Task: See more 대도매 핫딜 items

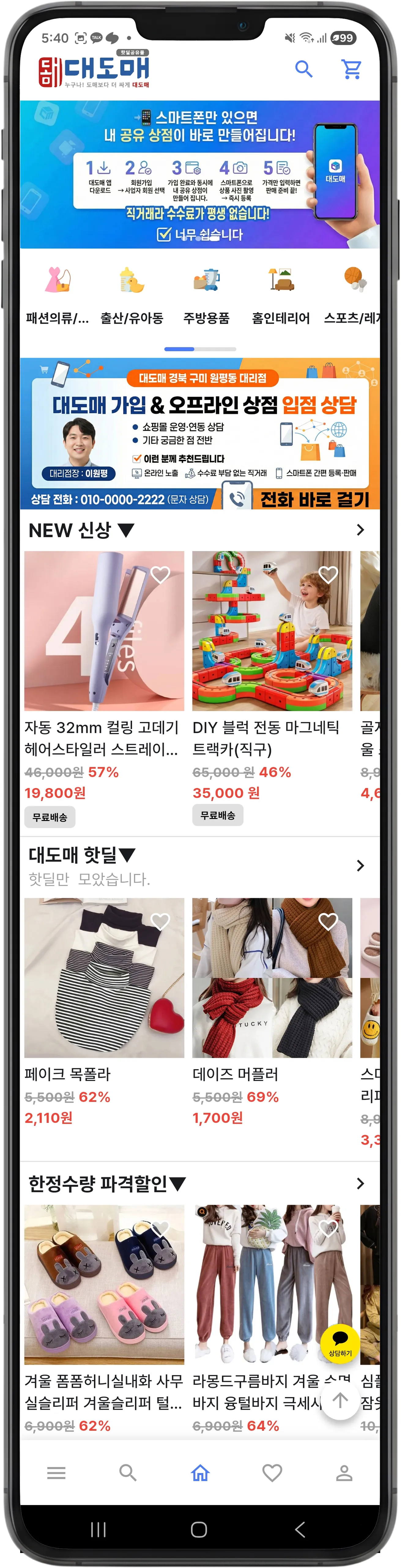Action: click(360, 865)
